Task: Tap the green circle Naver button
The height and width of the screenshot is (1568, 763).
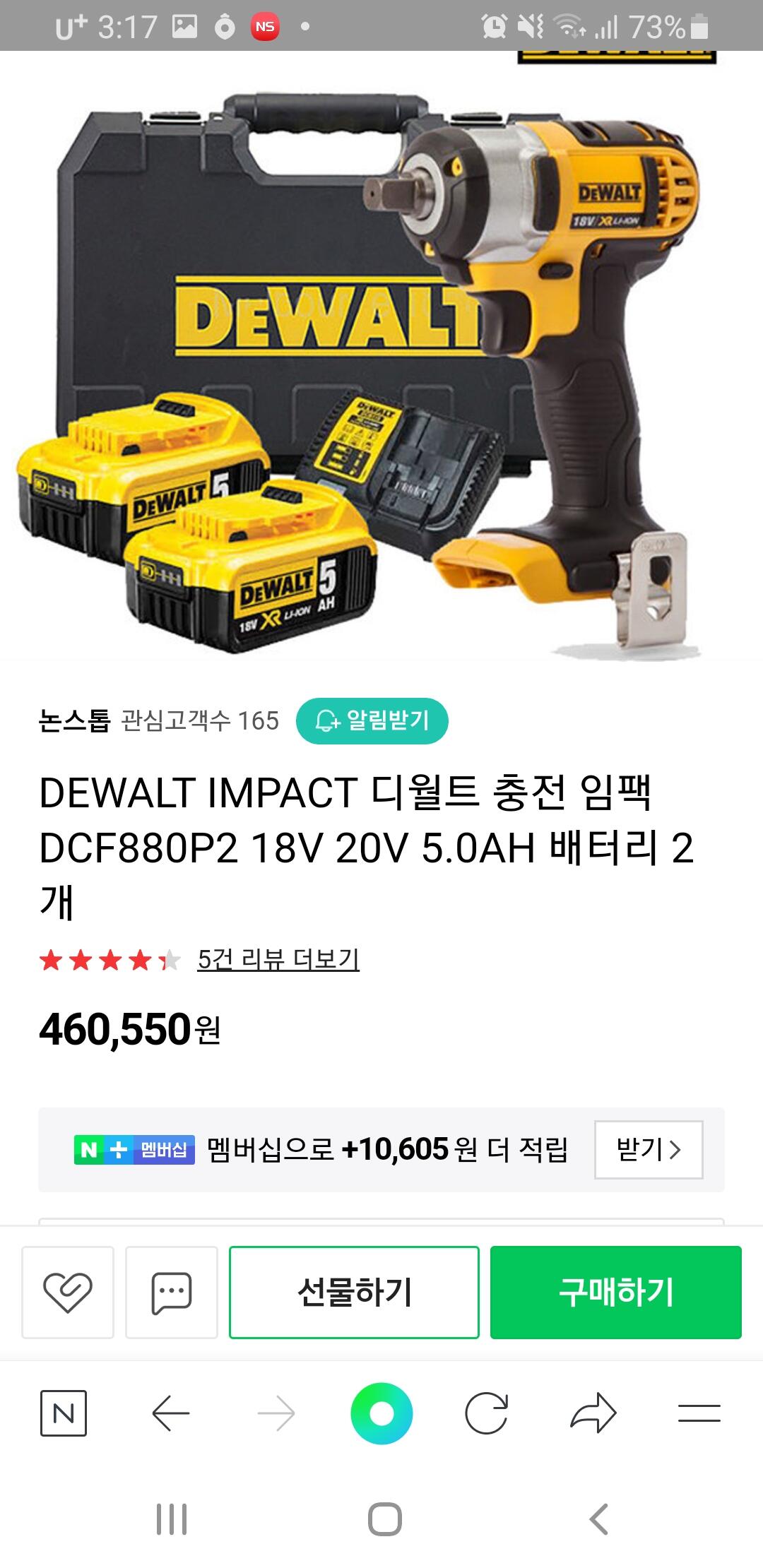Action: (x=381, y=1413)
